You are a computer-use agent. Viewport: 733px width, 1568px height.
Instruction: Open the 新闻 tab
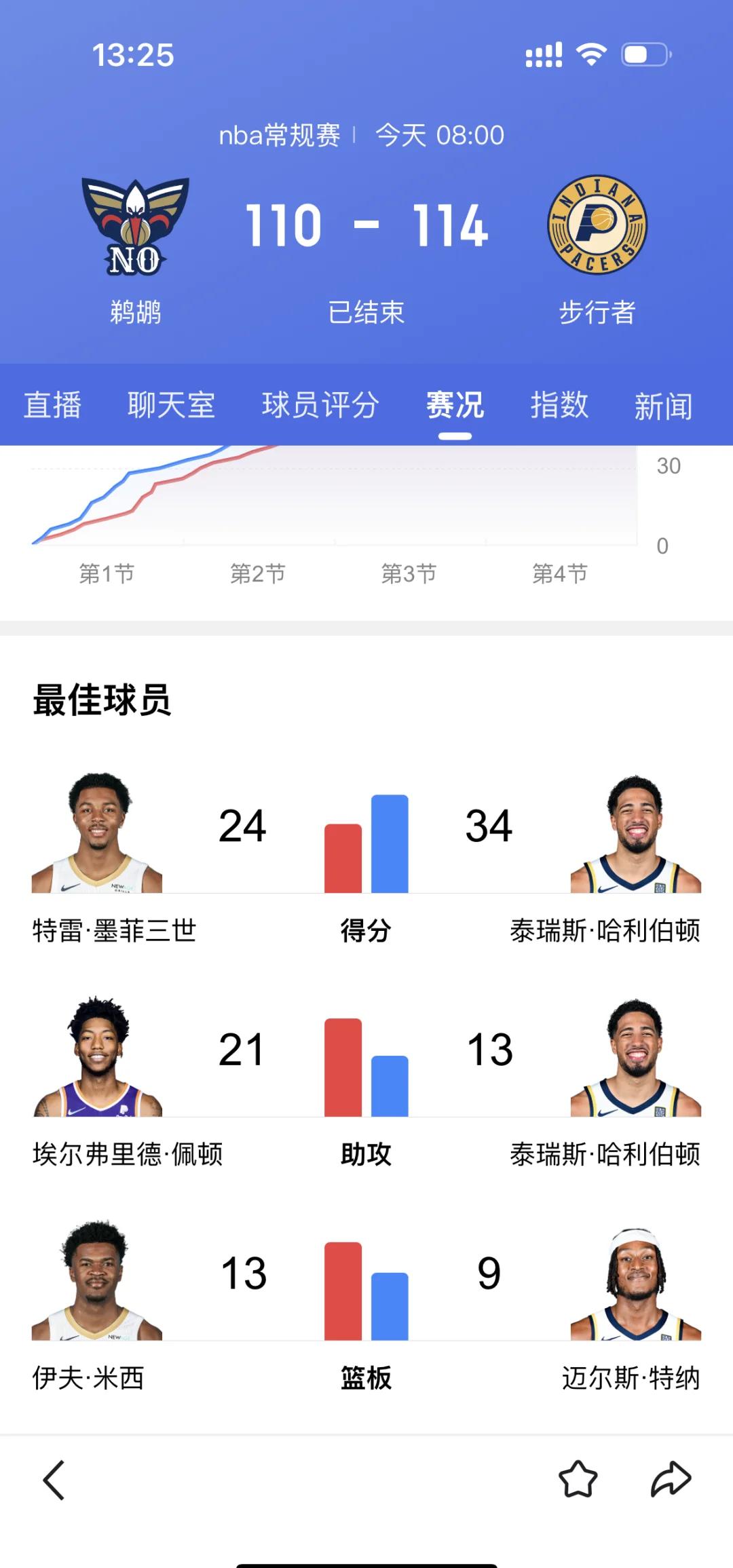pyautogui.click(x=663, y=406)
